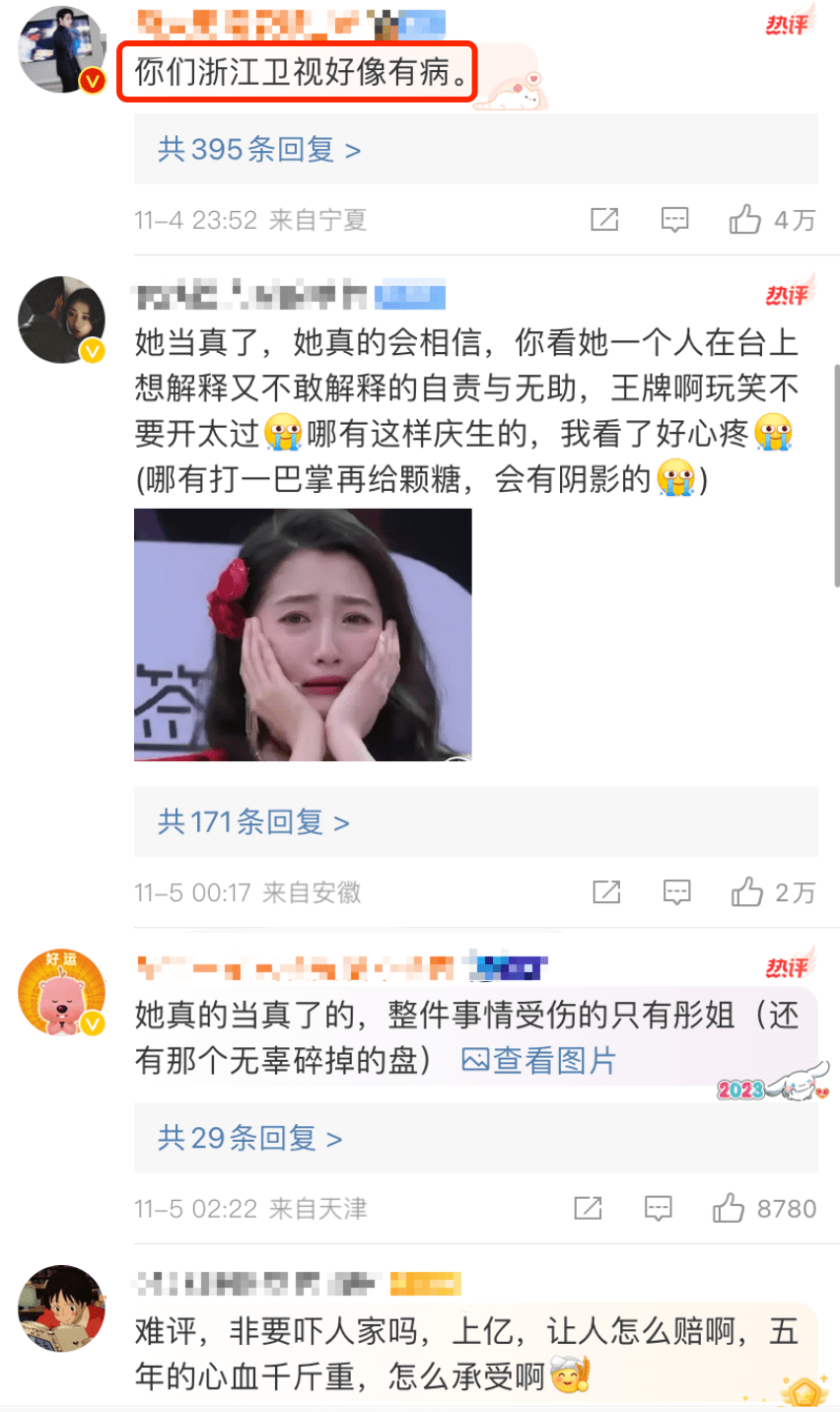This screenshot has width=840, height=1412.
Task: Reply to the 11-5 02:22 comment
Action: pos(658,1209)
